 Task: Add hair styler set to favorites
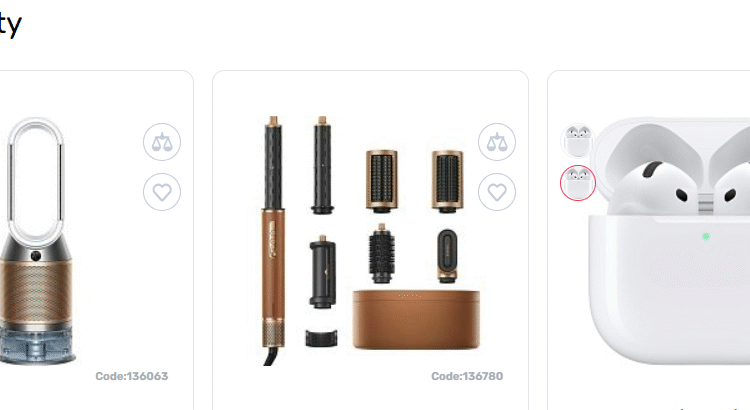pyautogui.click(x=497, y=191)
